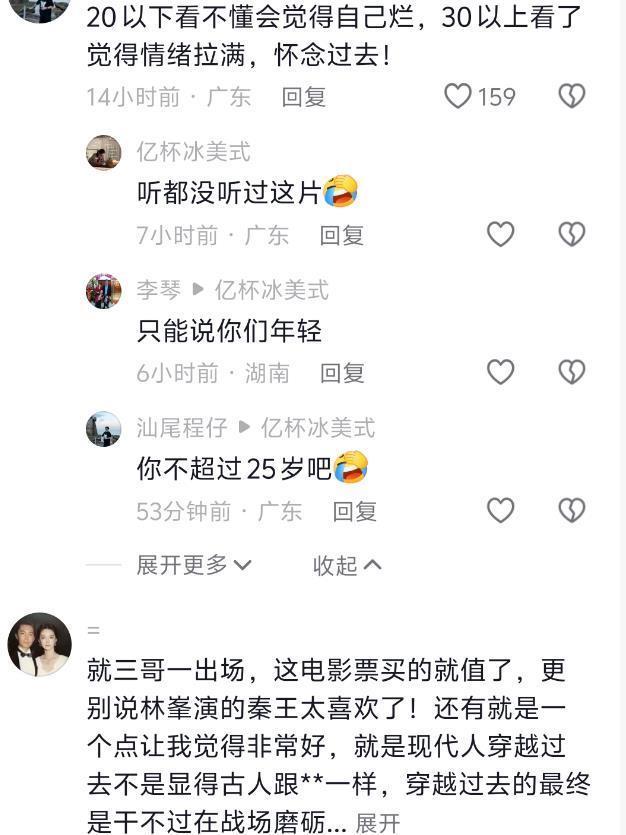Collapse the replies with 收起
This screenshot has height=835, width=626.
(346, 565)
